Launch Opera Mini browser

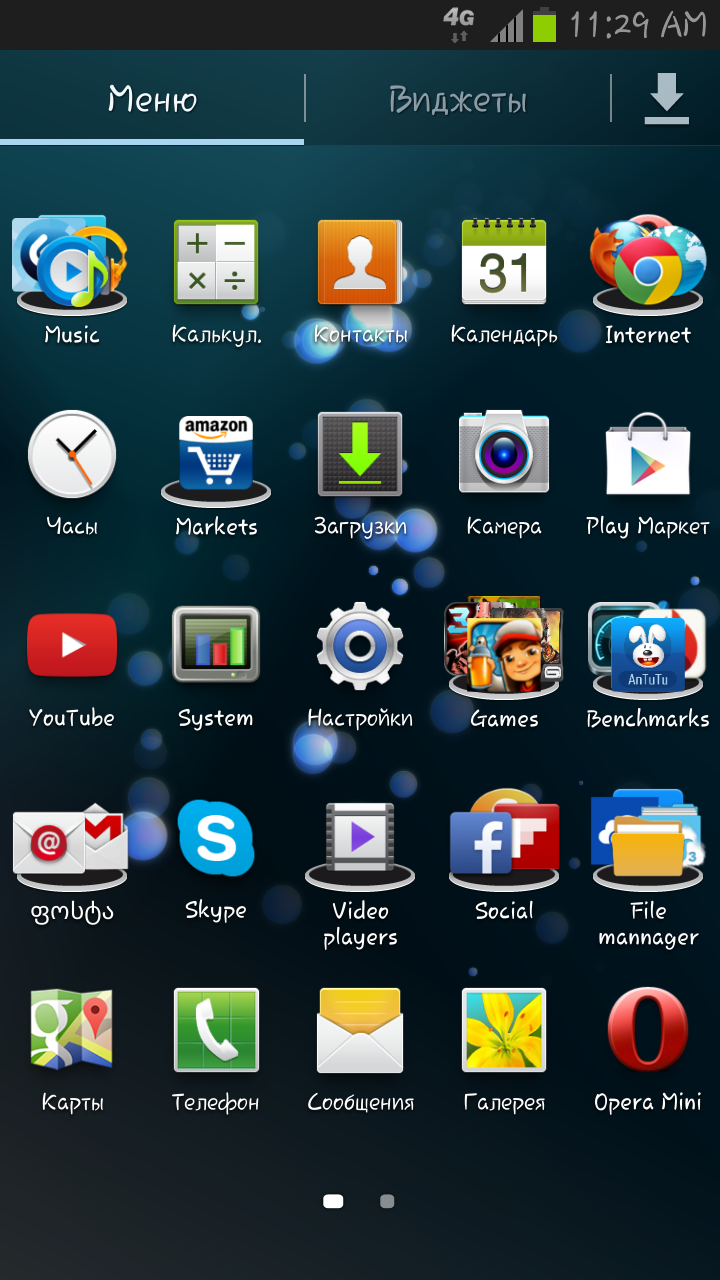tap(647, 1031)
